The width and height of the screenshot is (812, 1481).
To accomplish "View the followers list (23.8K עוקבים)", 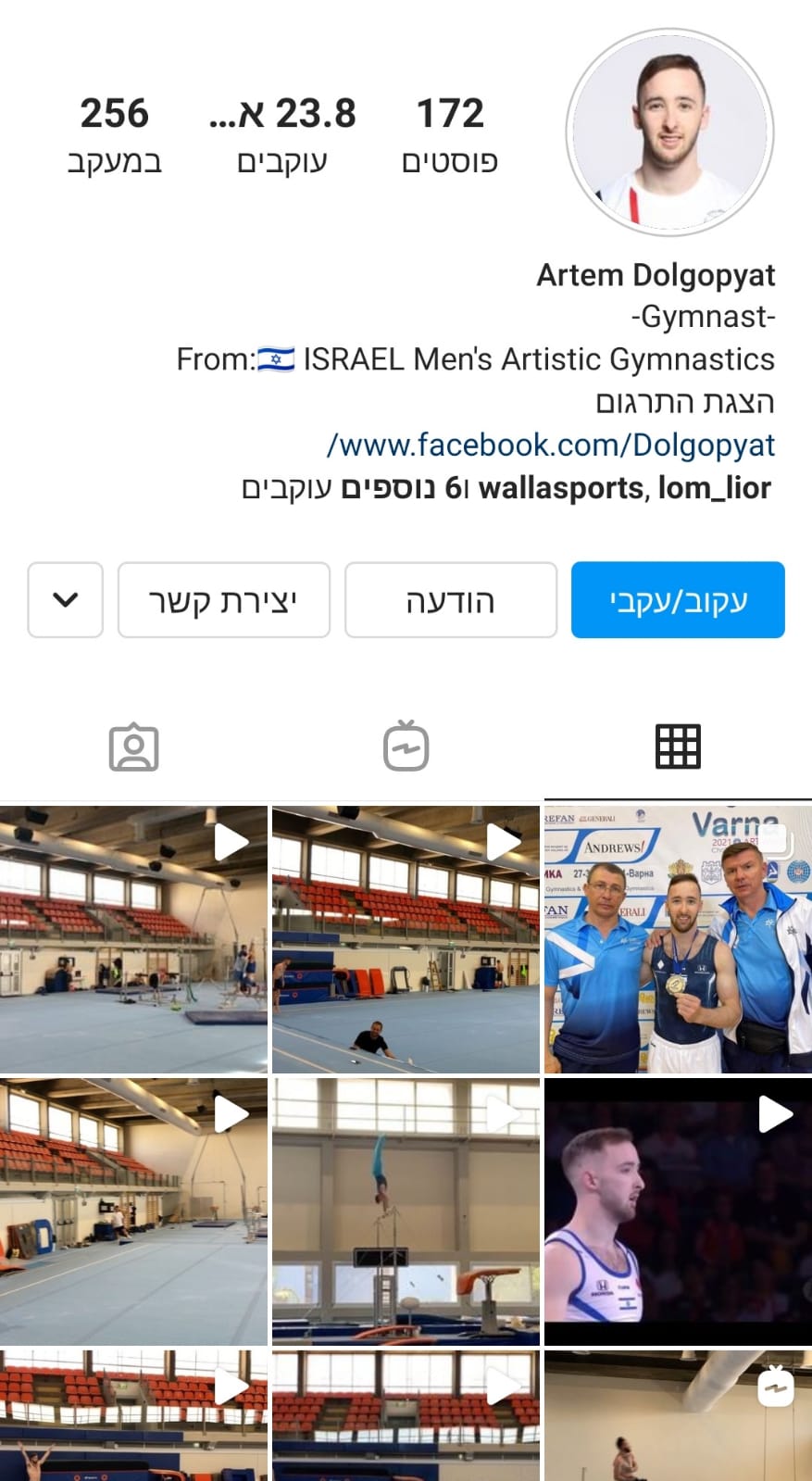I will coord(282,134).
